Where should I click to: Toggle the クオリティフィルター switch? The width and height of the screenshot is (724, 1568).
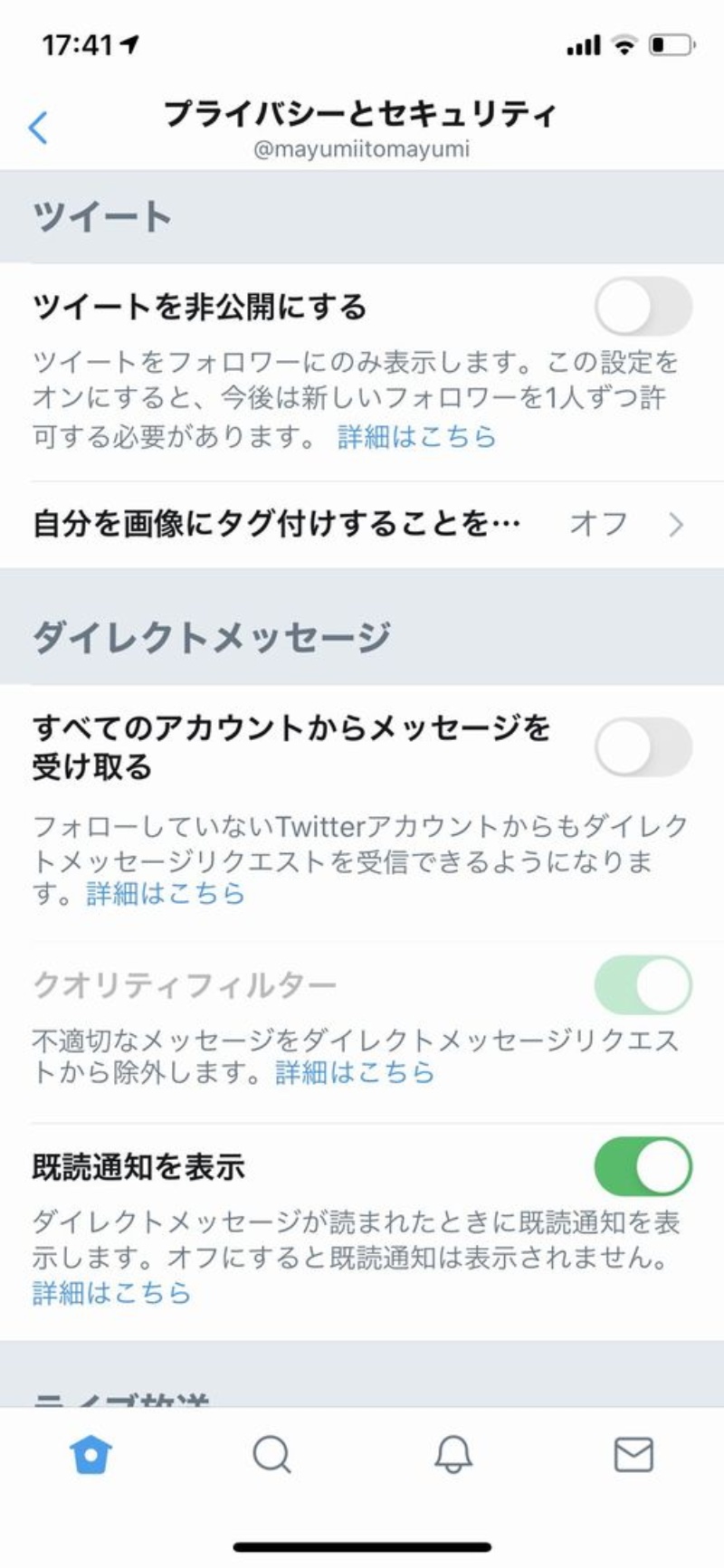click(x=643, y=984)
